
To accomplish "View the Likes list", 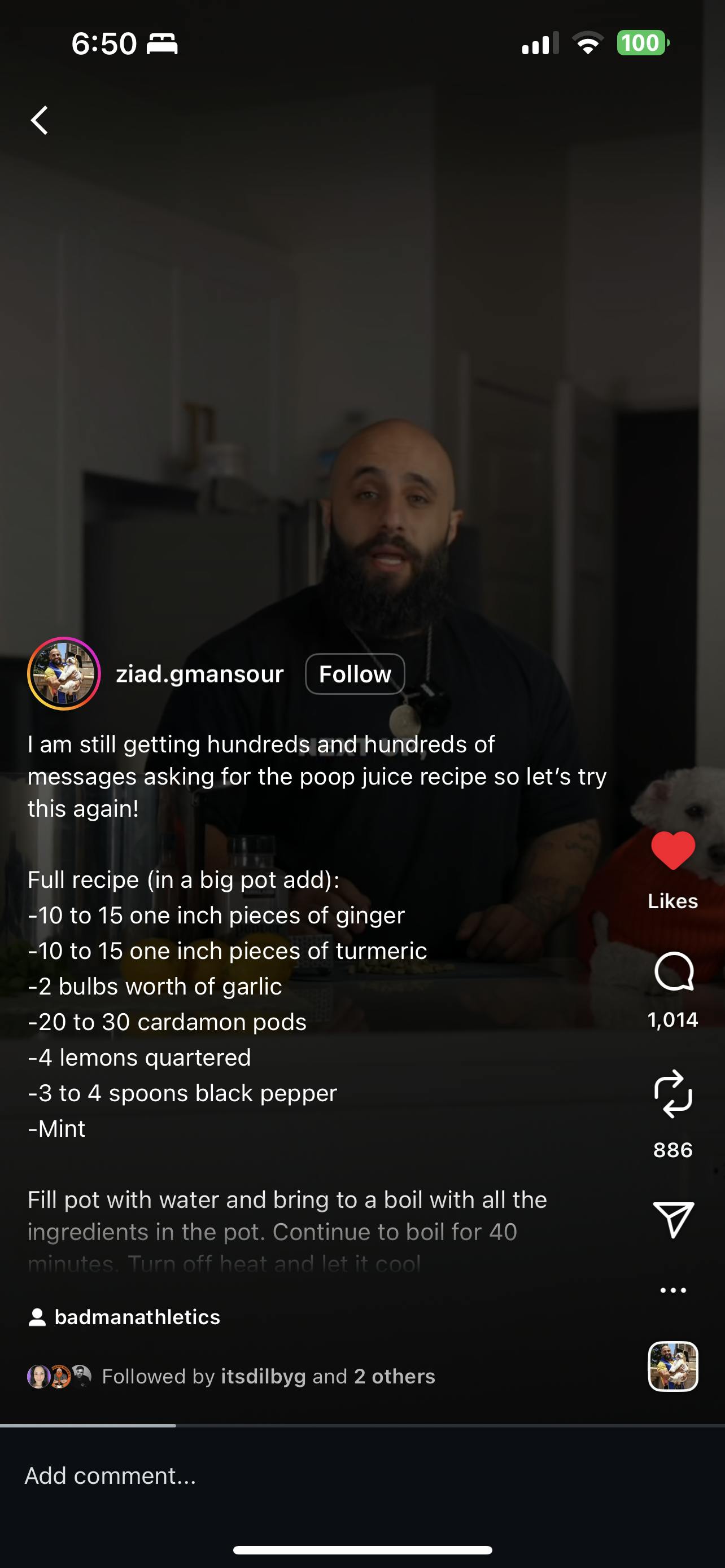I will coord(672,901).
